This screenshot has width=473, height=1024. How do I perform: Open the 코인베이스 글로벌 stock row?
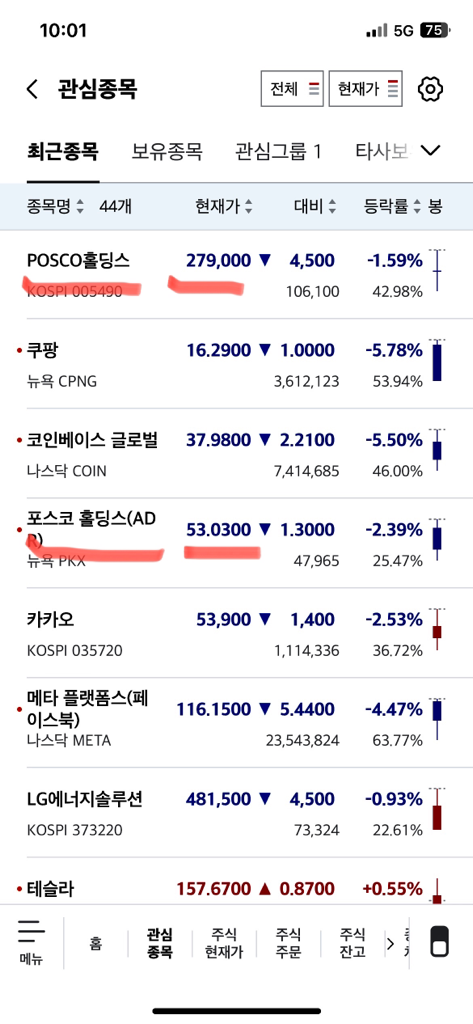[x=236, y=453]
